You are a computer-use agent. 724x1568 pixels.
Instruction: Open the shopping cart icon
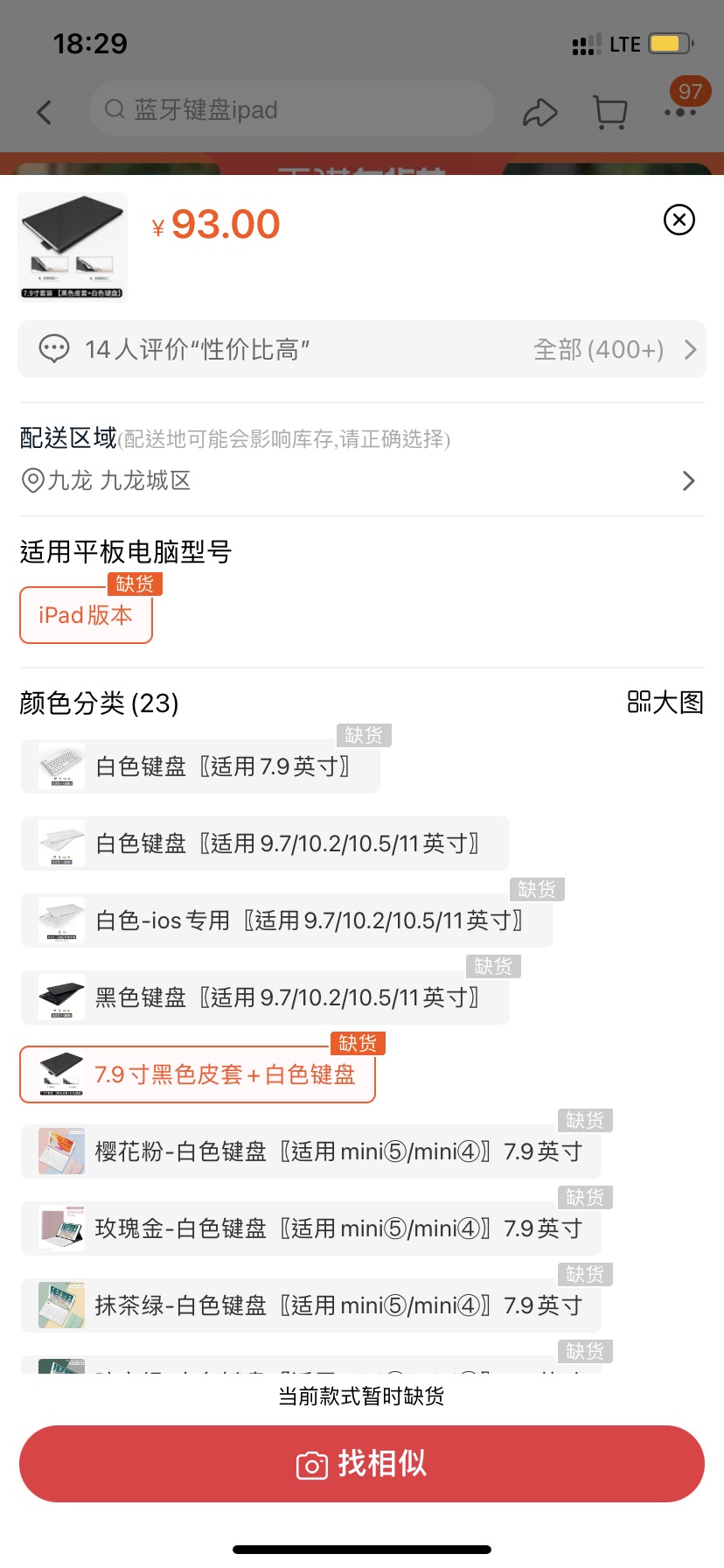point(609,112)
